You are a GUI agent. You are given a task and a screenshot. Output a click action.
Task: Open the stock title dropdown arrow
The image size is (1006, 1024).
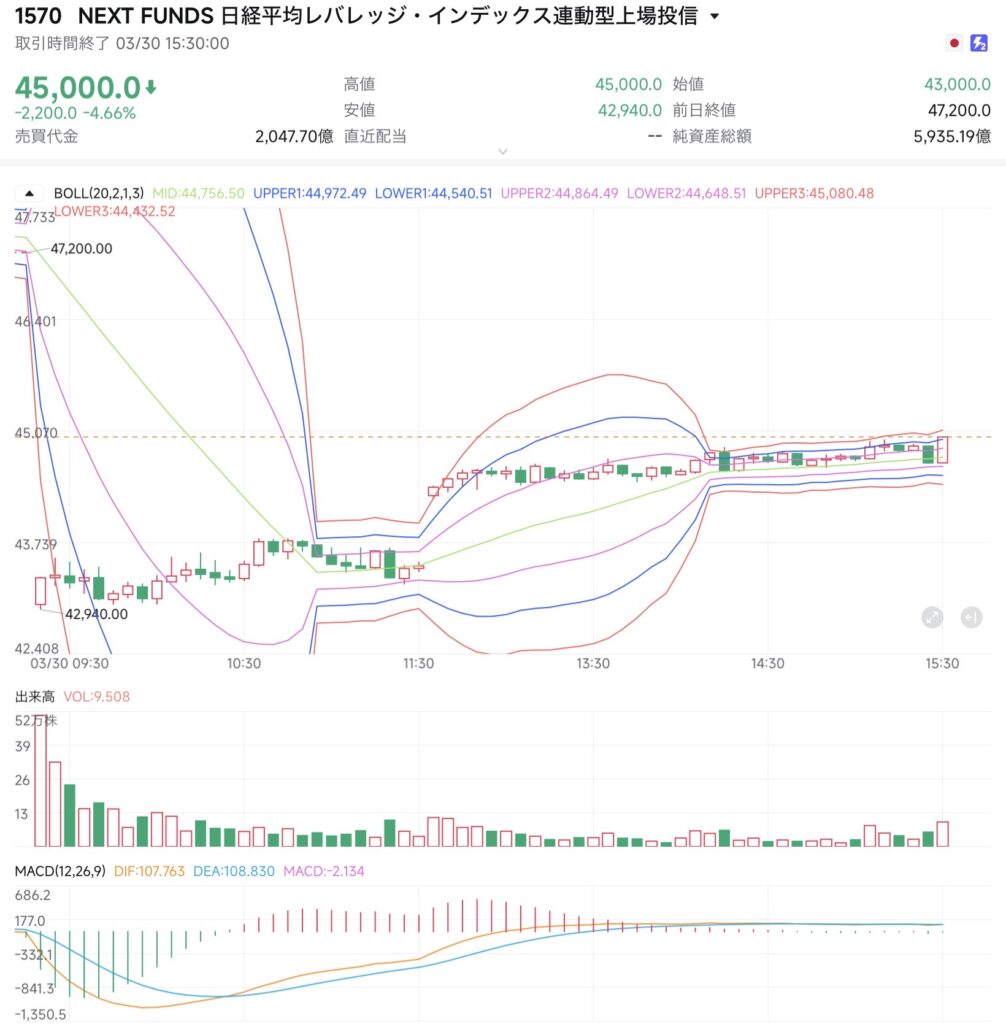pyautogui.click(x=713, y=17)
